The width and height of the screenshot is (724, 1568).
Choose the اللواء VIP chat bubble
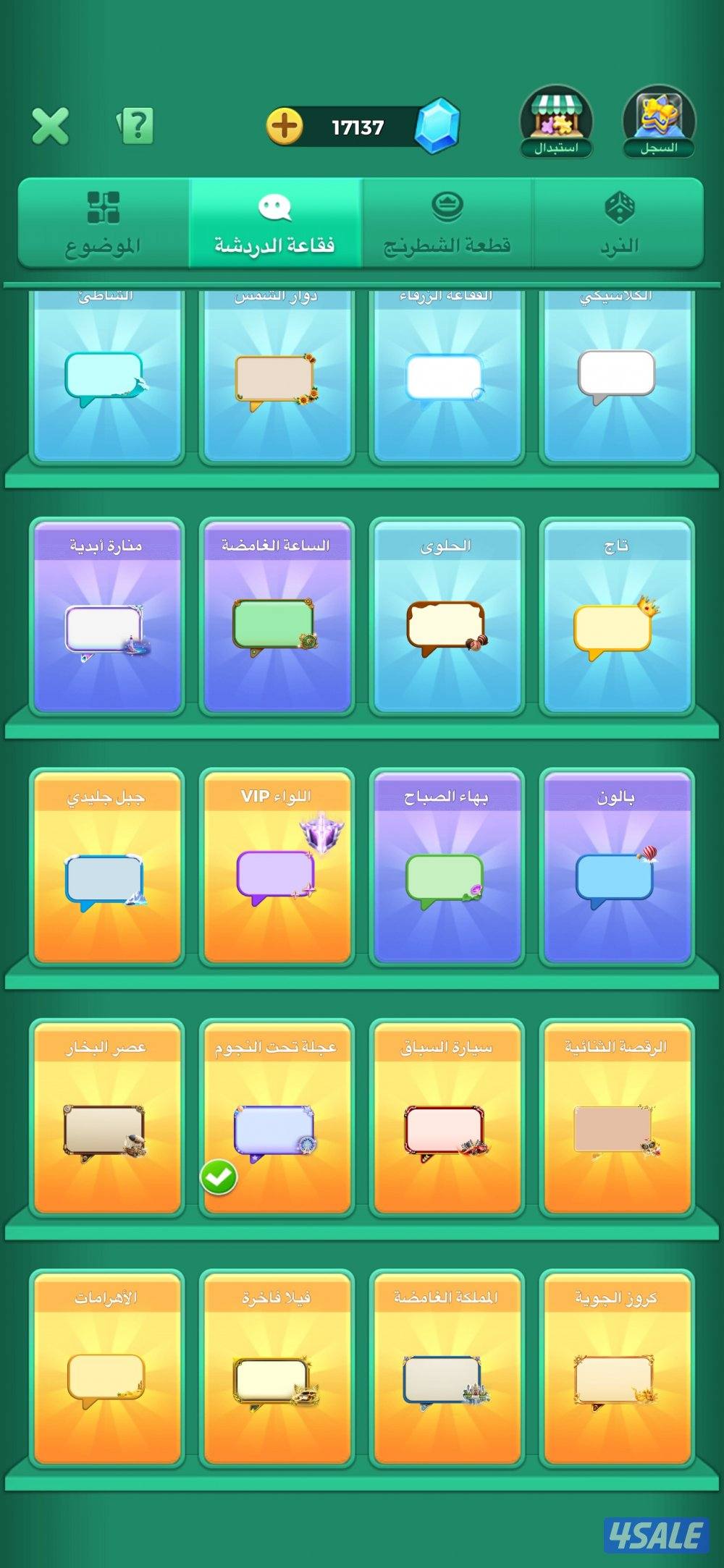tap(275, 868)
